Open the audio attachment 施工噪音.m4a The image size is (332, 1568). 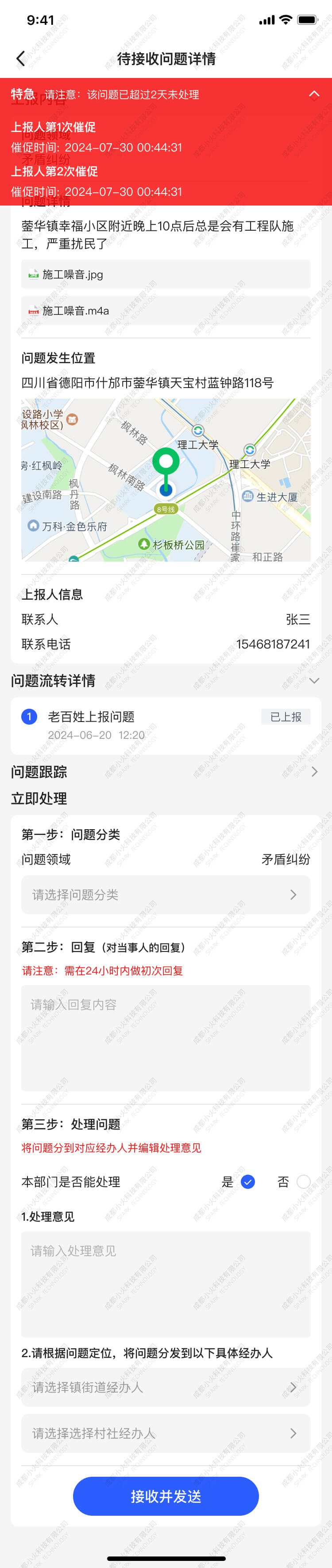coord(166,310)
